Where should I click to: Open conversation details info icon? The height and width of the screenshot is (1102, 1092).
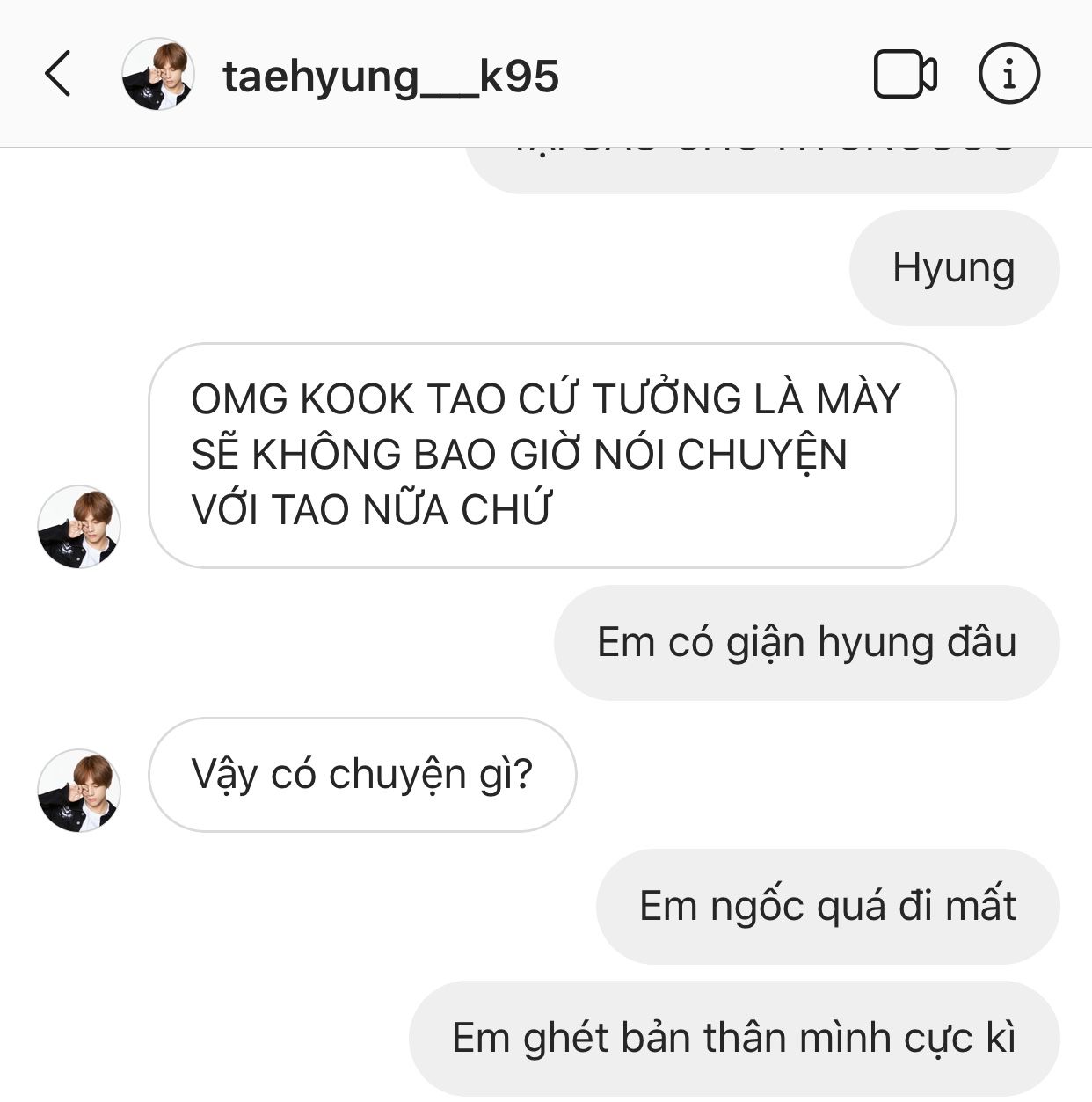pyautogui.click(x=1008, y=74)
